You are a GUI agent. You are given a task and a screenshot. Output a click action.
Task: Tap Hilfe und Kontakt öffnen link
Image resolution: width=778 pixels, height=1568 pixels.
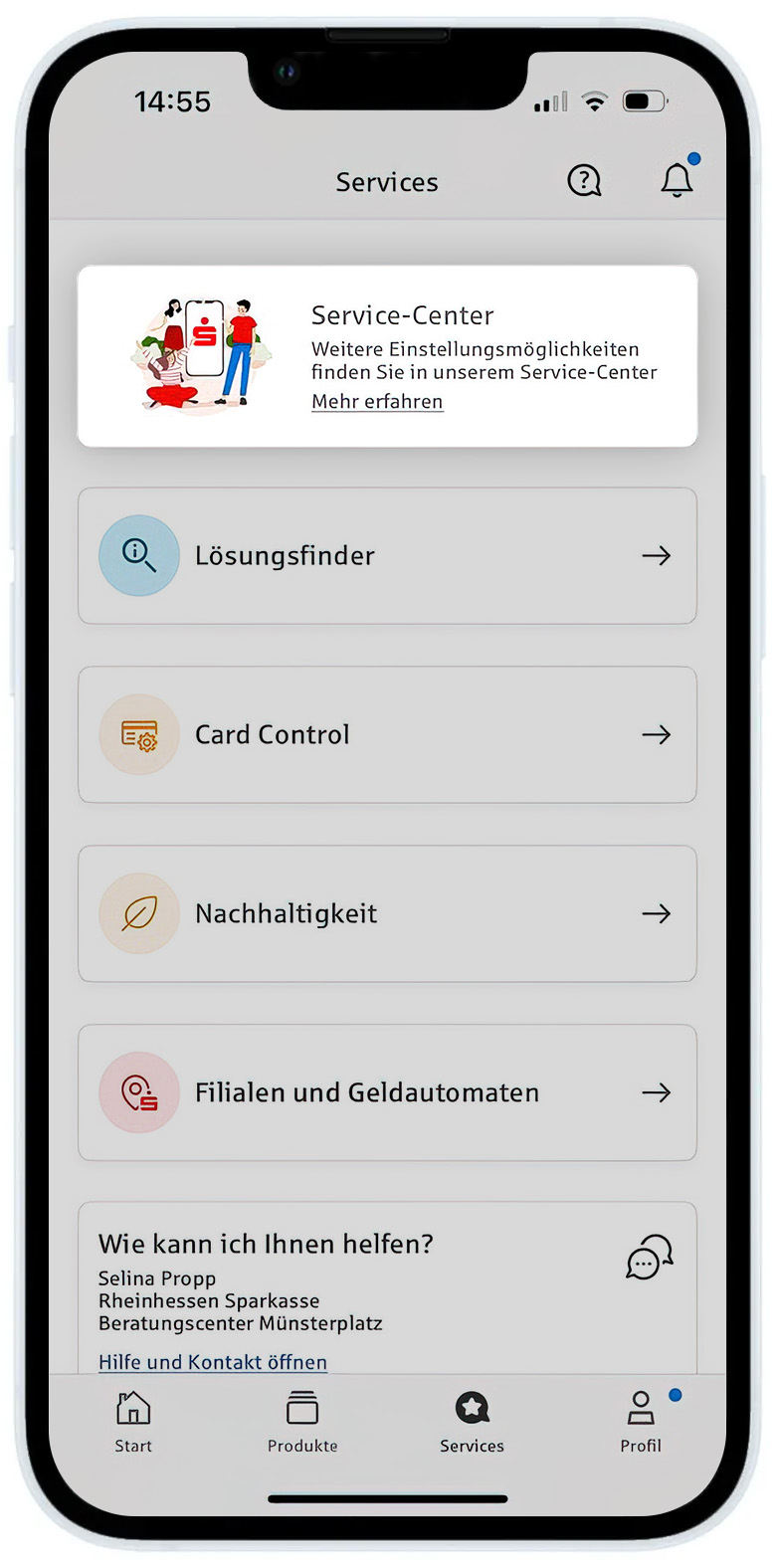tap(213, 1361)
